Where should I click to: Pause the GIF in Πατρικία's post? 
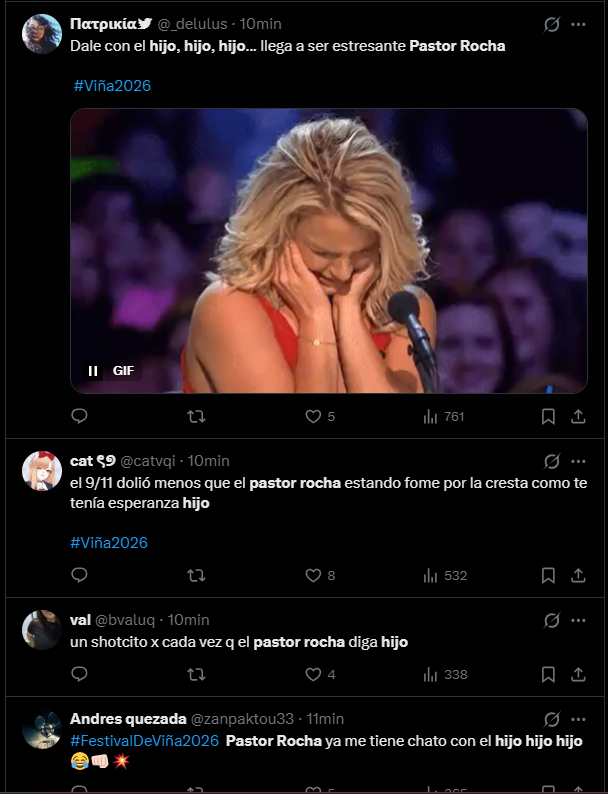pyautogui.click(x=93, y=371)
